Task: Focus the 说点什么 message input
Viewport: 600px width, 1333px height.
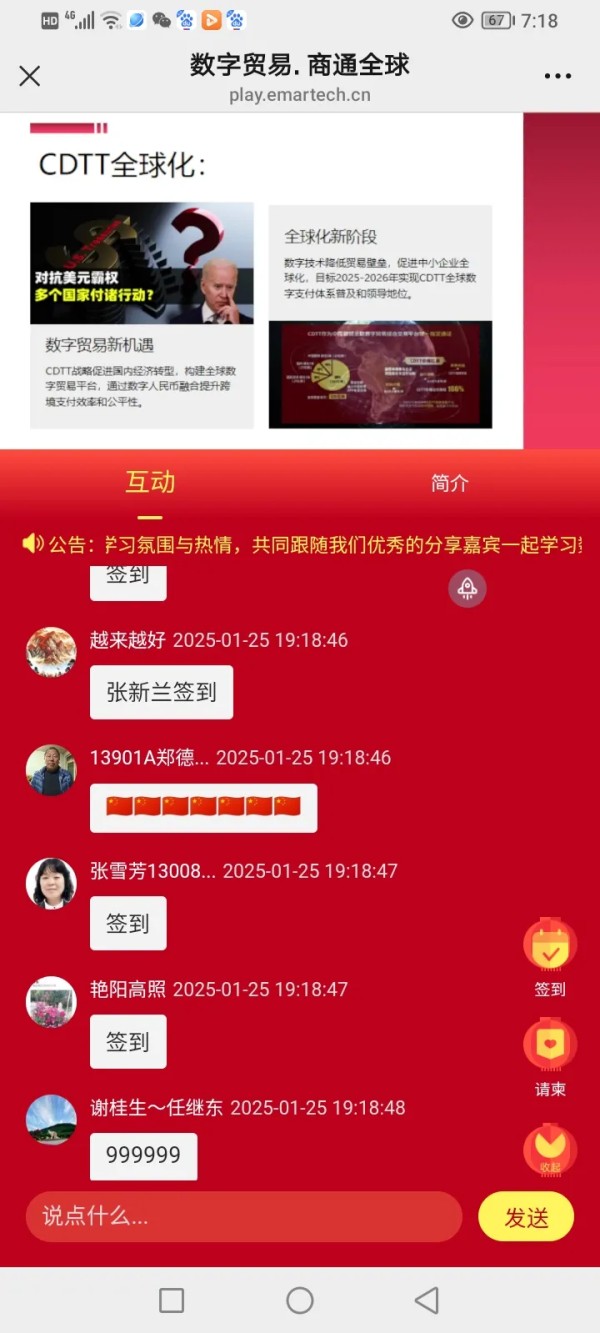Action: (x=243, y=1217)
